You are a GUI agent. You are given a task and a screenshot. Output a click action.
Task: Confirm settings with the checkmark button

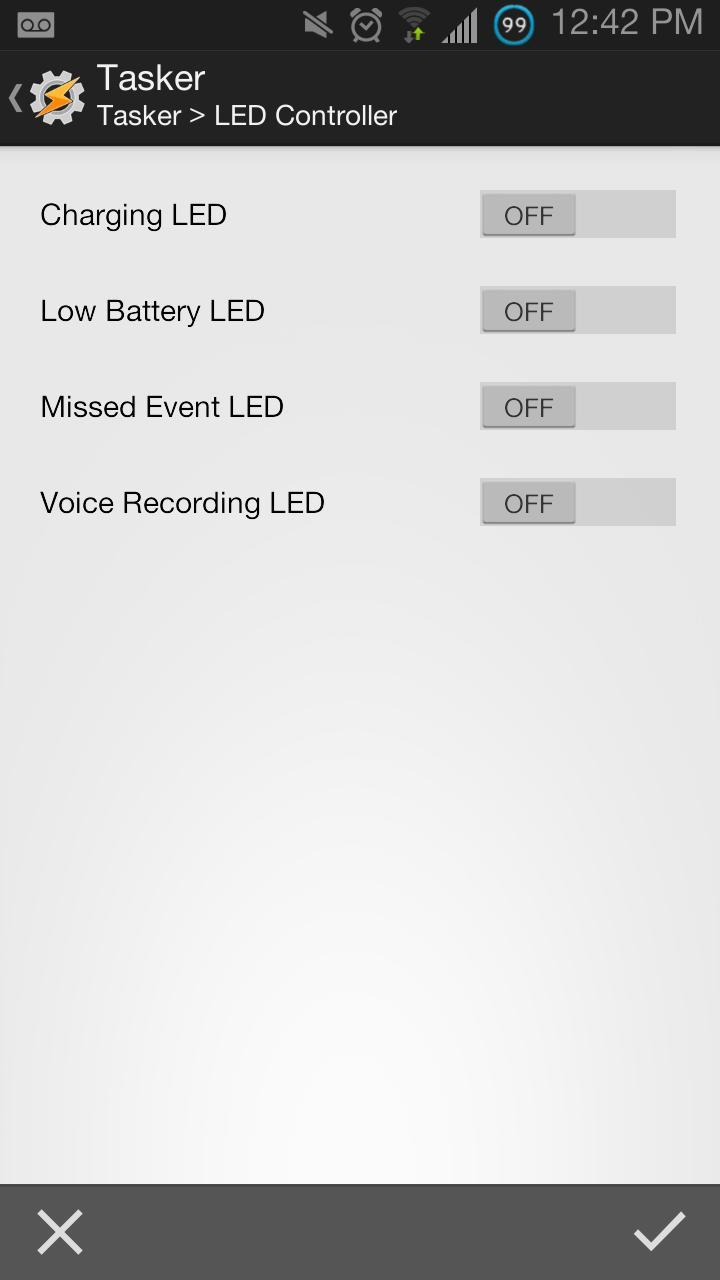[x=659, y=1230]
